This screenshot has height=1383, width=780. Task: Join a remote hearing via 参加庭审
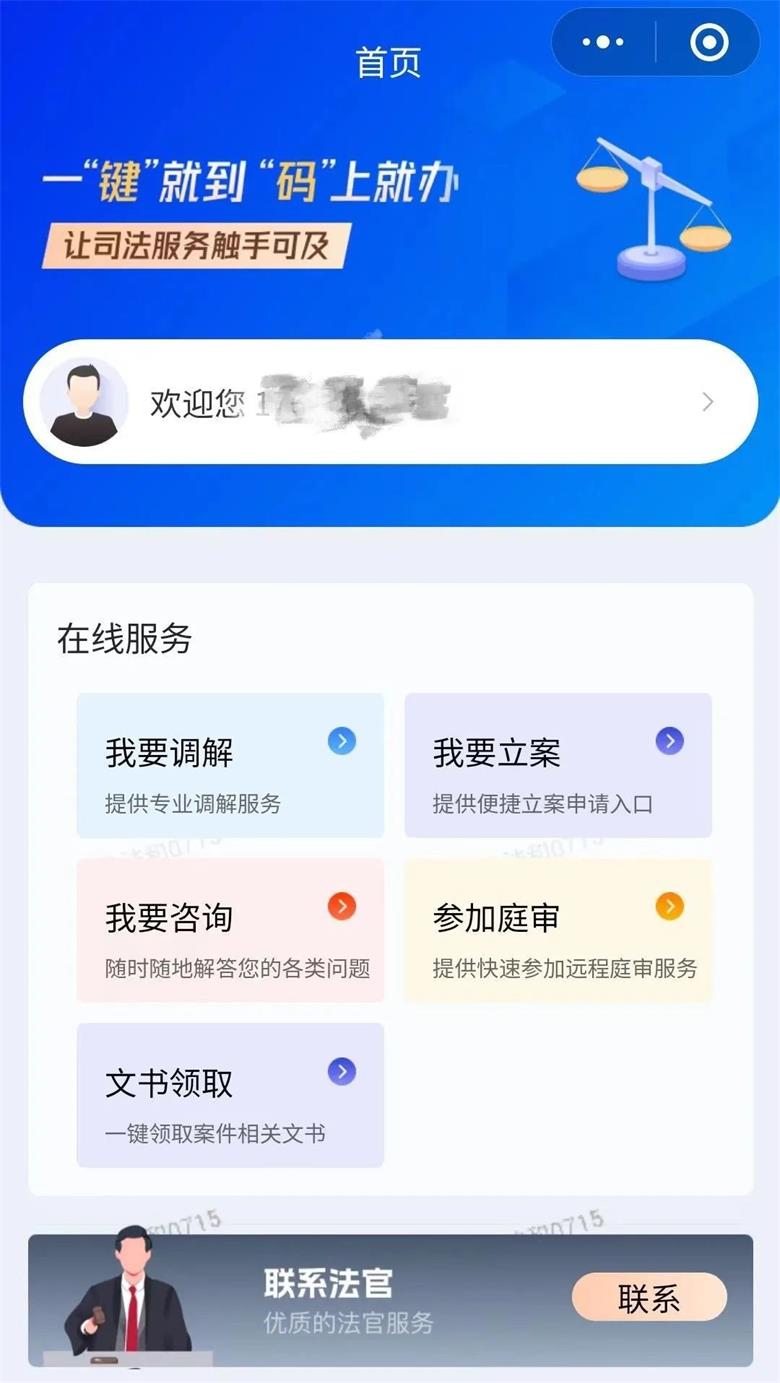[x=558, y=930]
